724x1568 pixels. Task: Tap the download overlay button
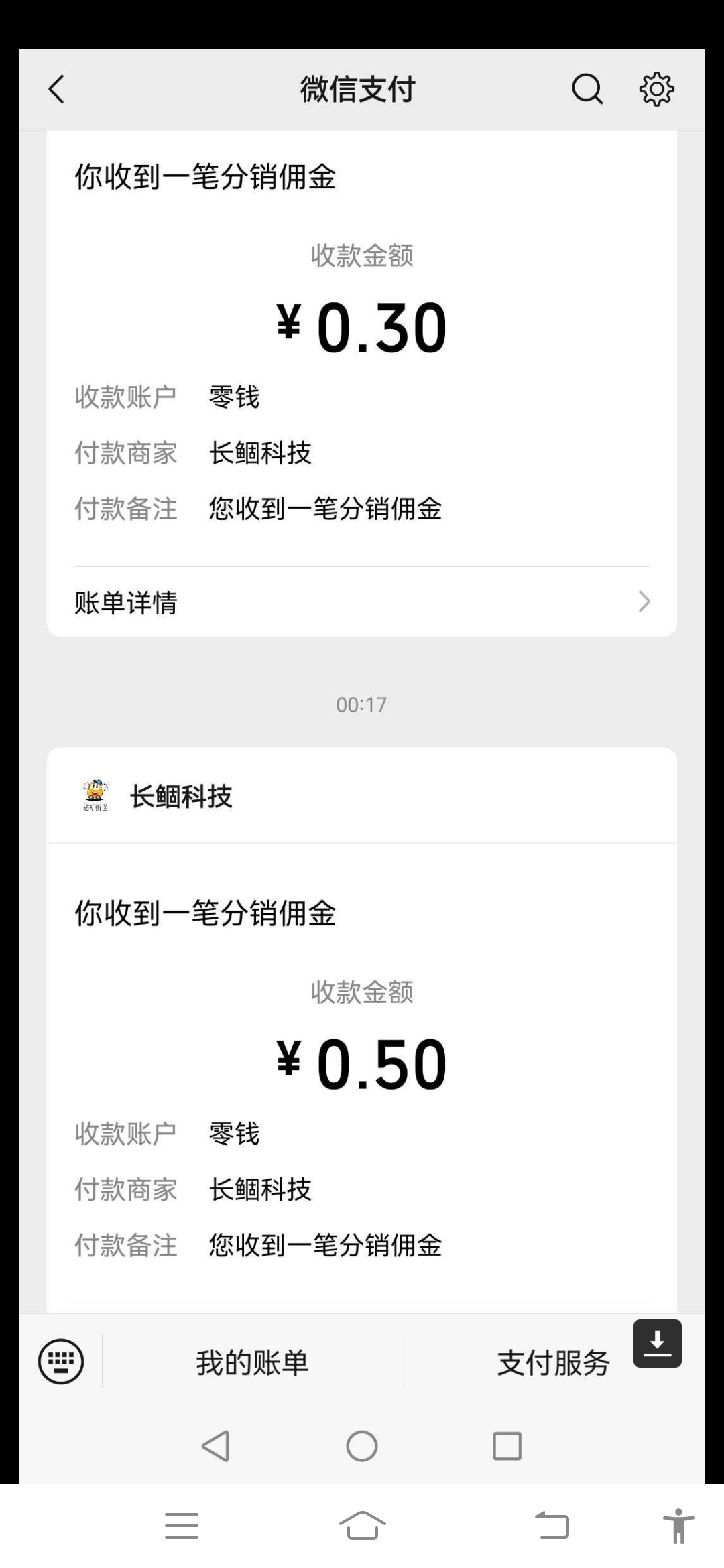657,1344
